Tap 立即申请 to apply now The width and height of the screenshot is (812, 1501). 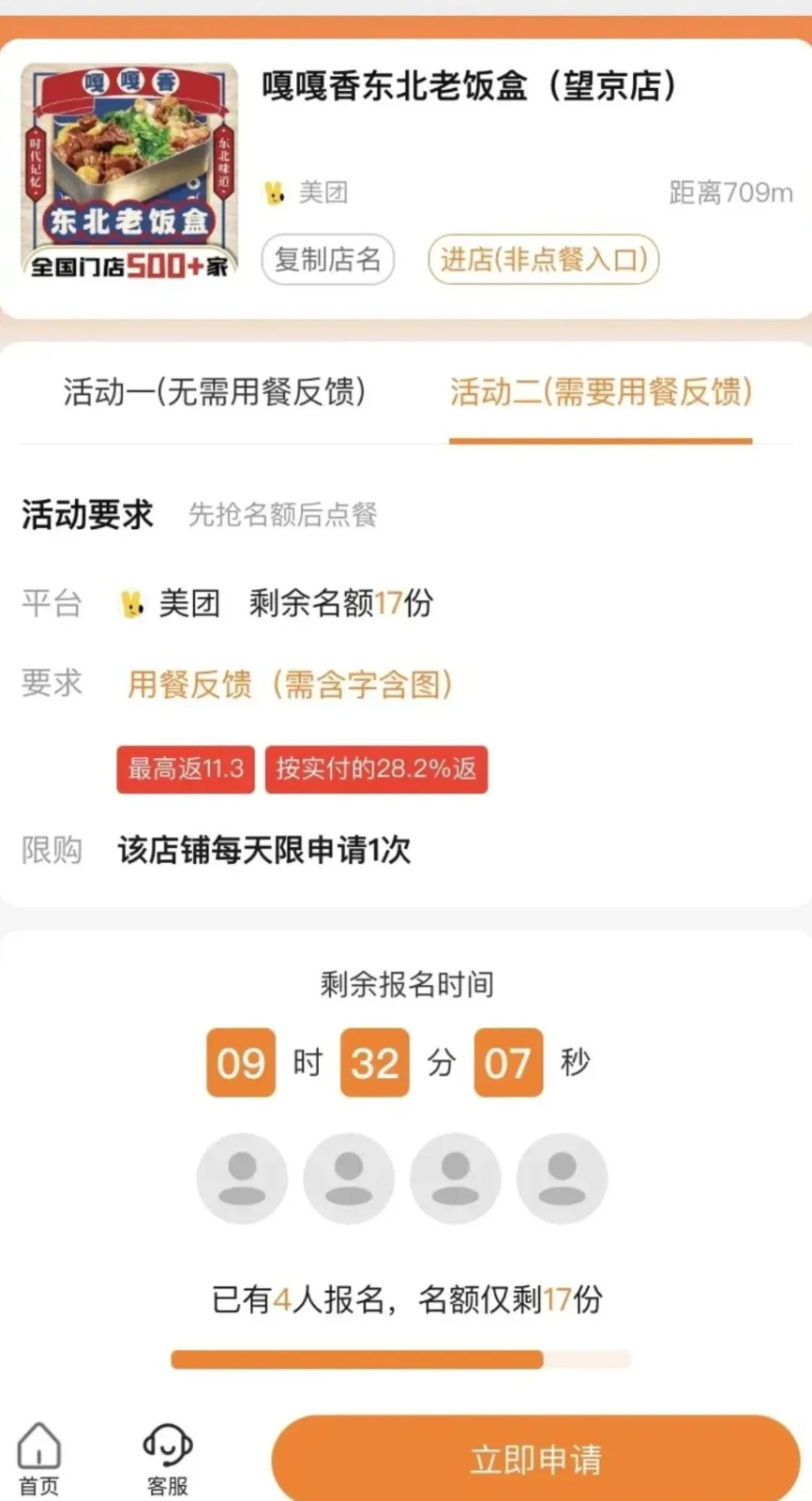click(x=536, y=1460)
